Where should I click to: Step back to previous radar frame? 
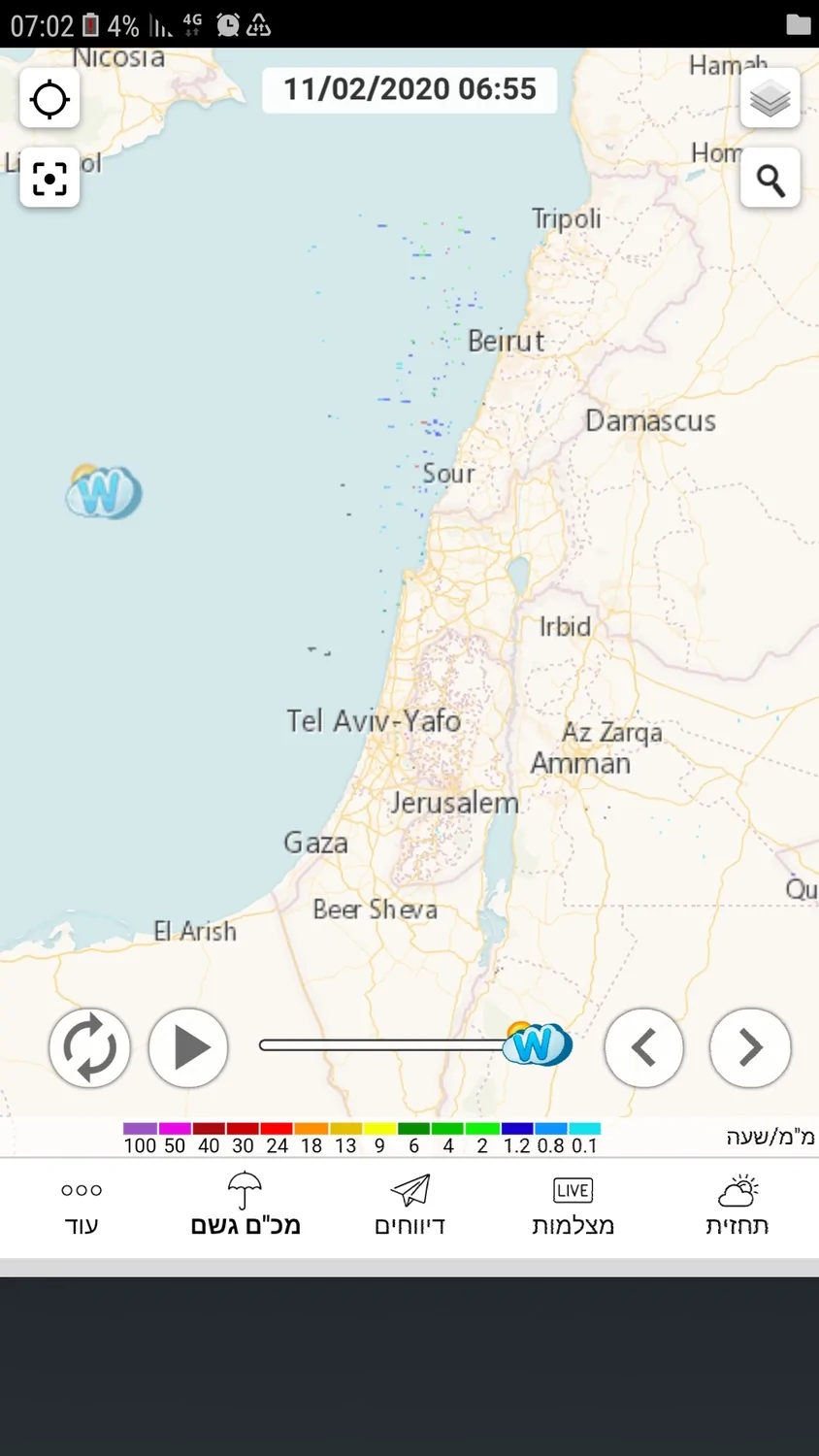click(x=644, y=1047)
